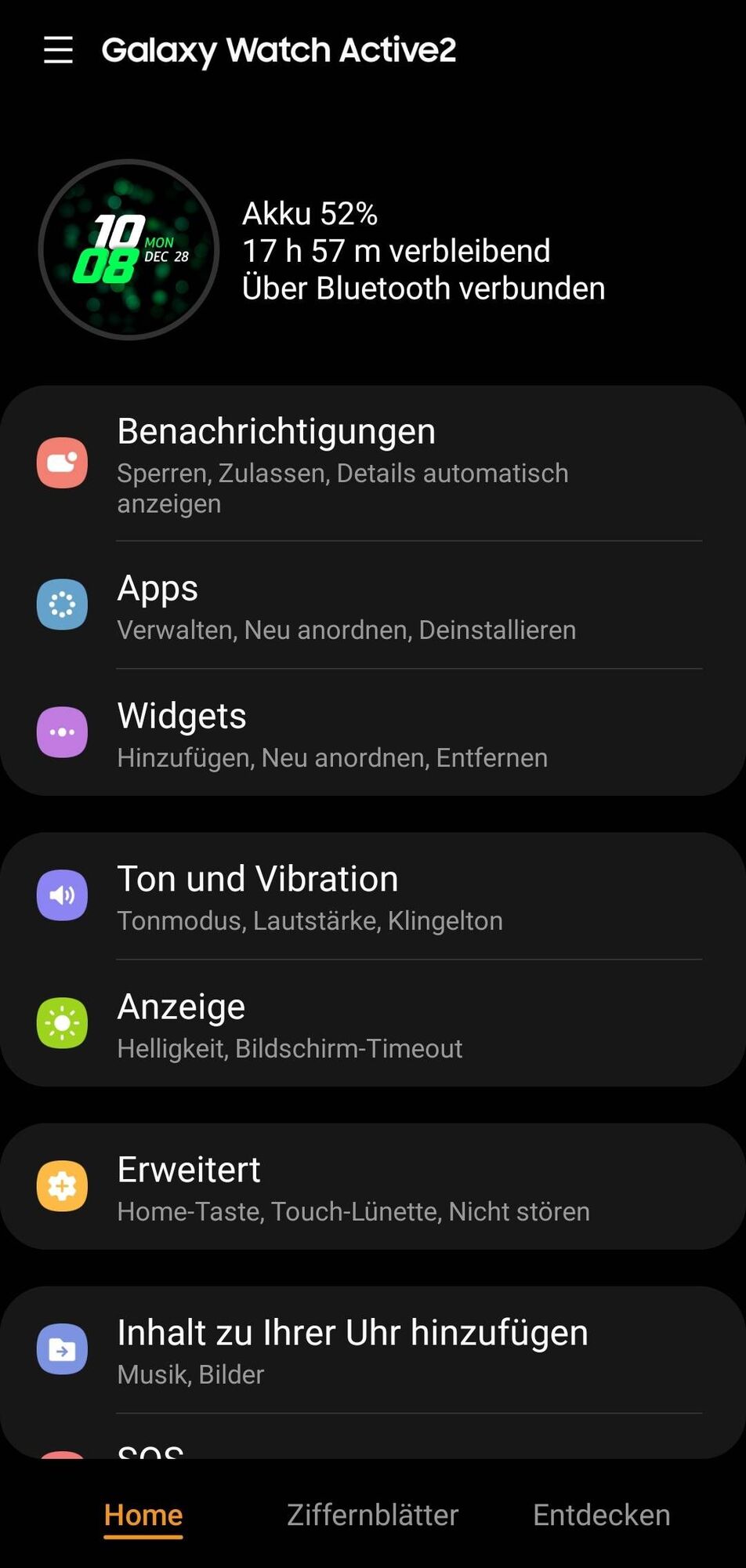Image resolution: width=746 pixels, height=1568 pixels.
Task: Switch to the Home tab
Action: click(x=143, y=1515)
